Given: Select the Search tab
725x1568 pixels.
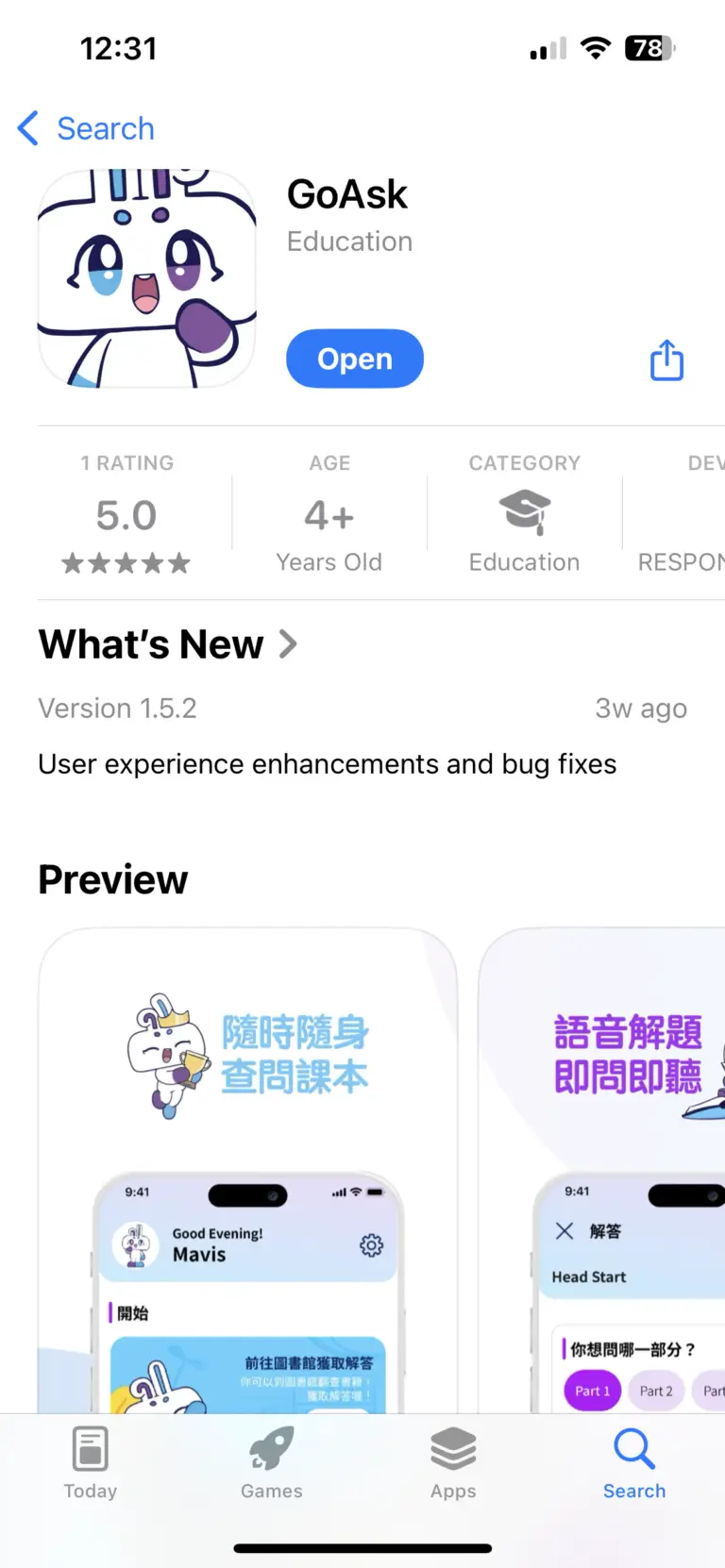Looking at the screenshot, I should 634,1462.
